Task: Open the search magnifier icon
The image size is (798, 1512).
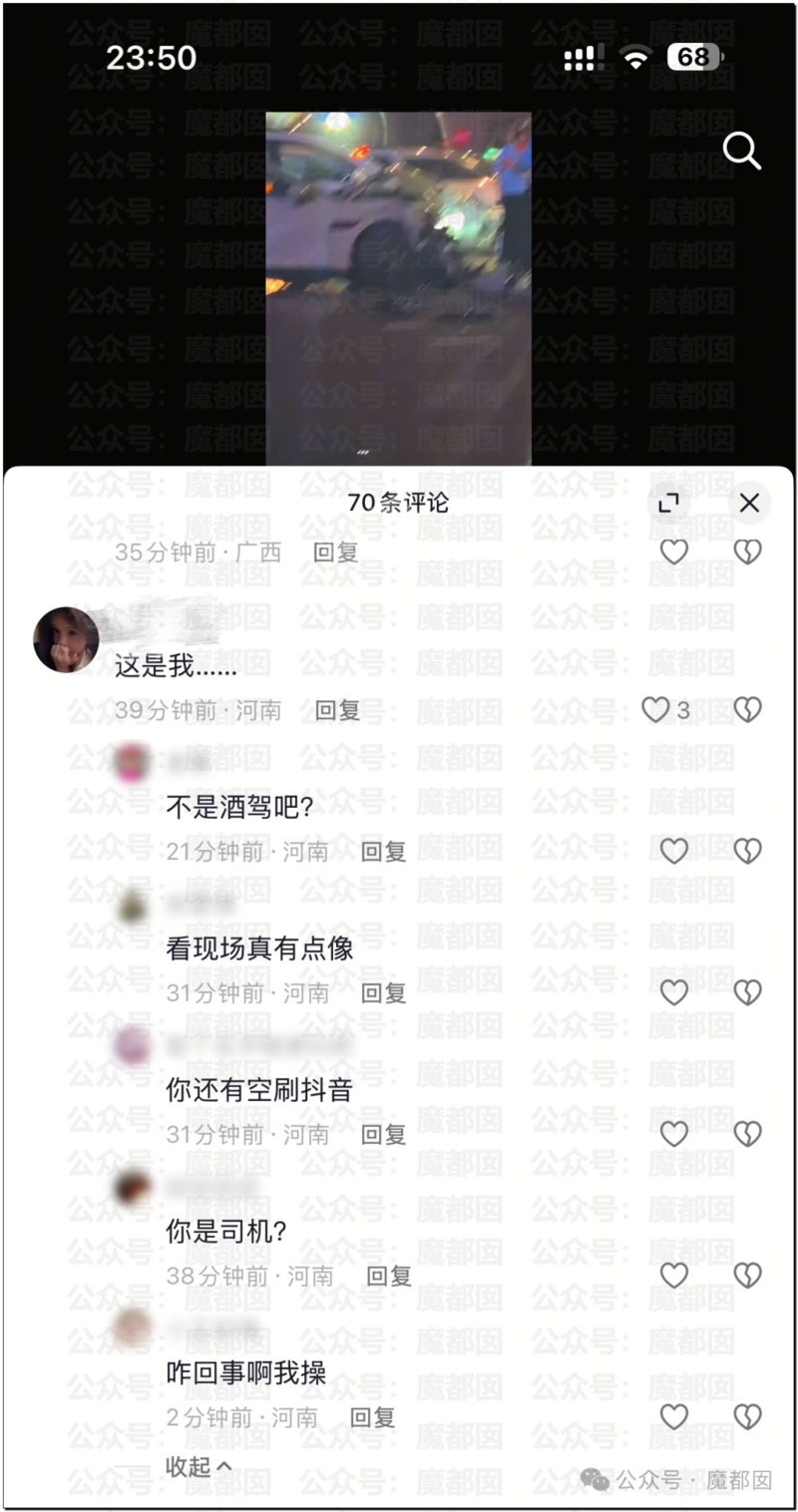Action: click(741, 152)
